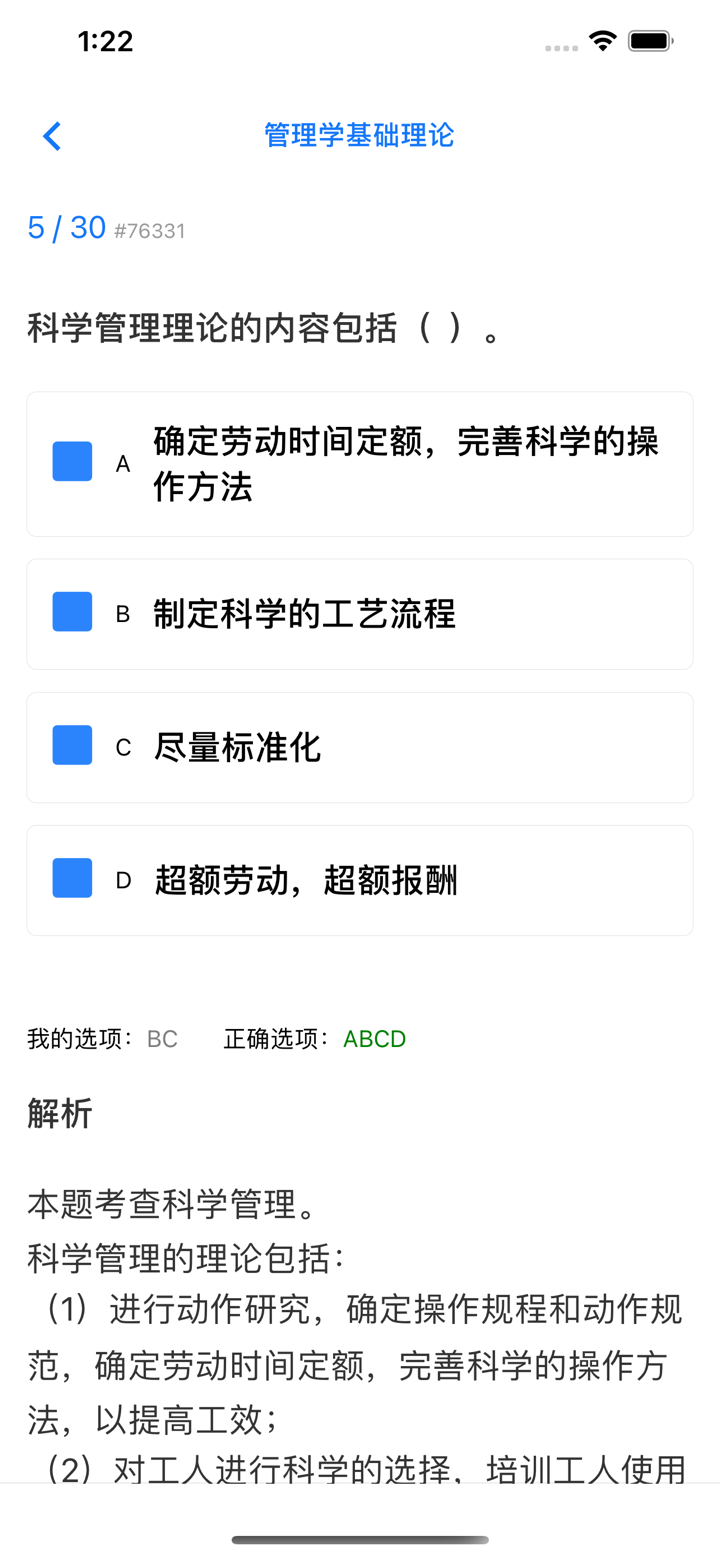Check option D 超额劳动，超额报酬
The height and width of the screenshot is (1558, 720).
tap(71, 878)
